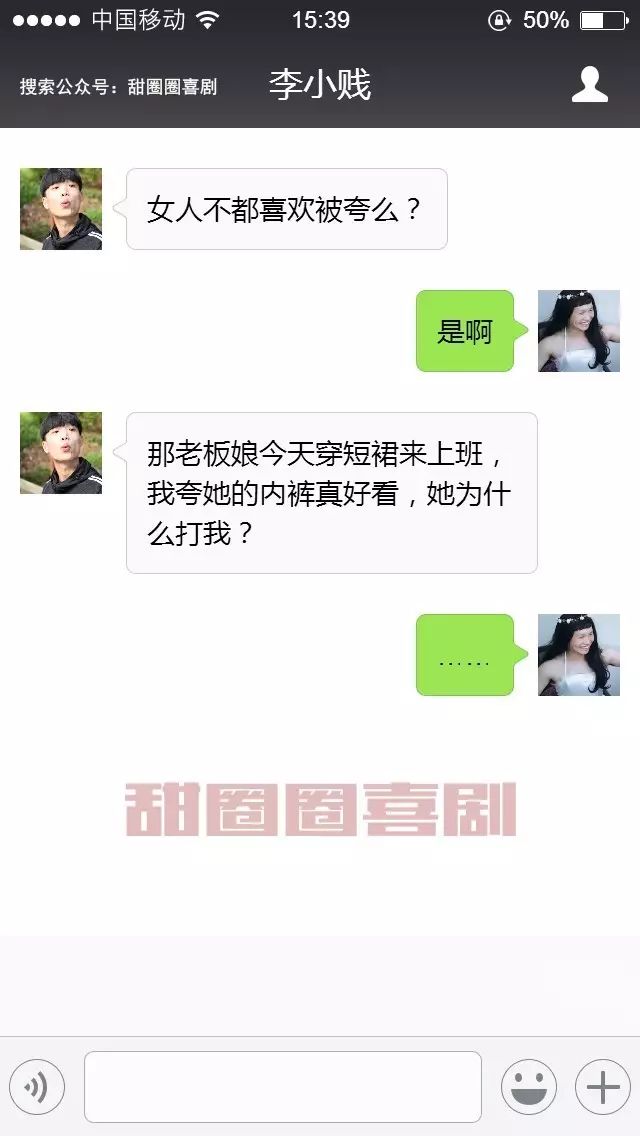Open the plus attachments menu

602,1087
